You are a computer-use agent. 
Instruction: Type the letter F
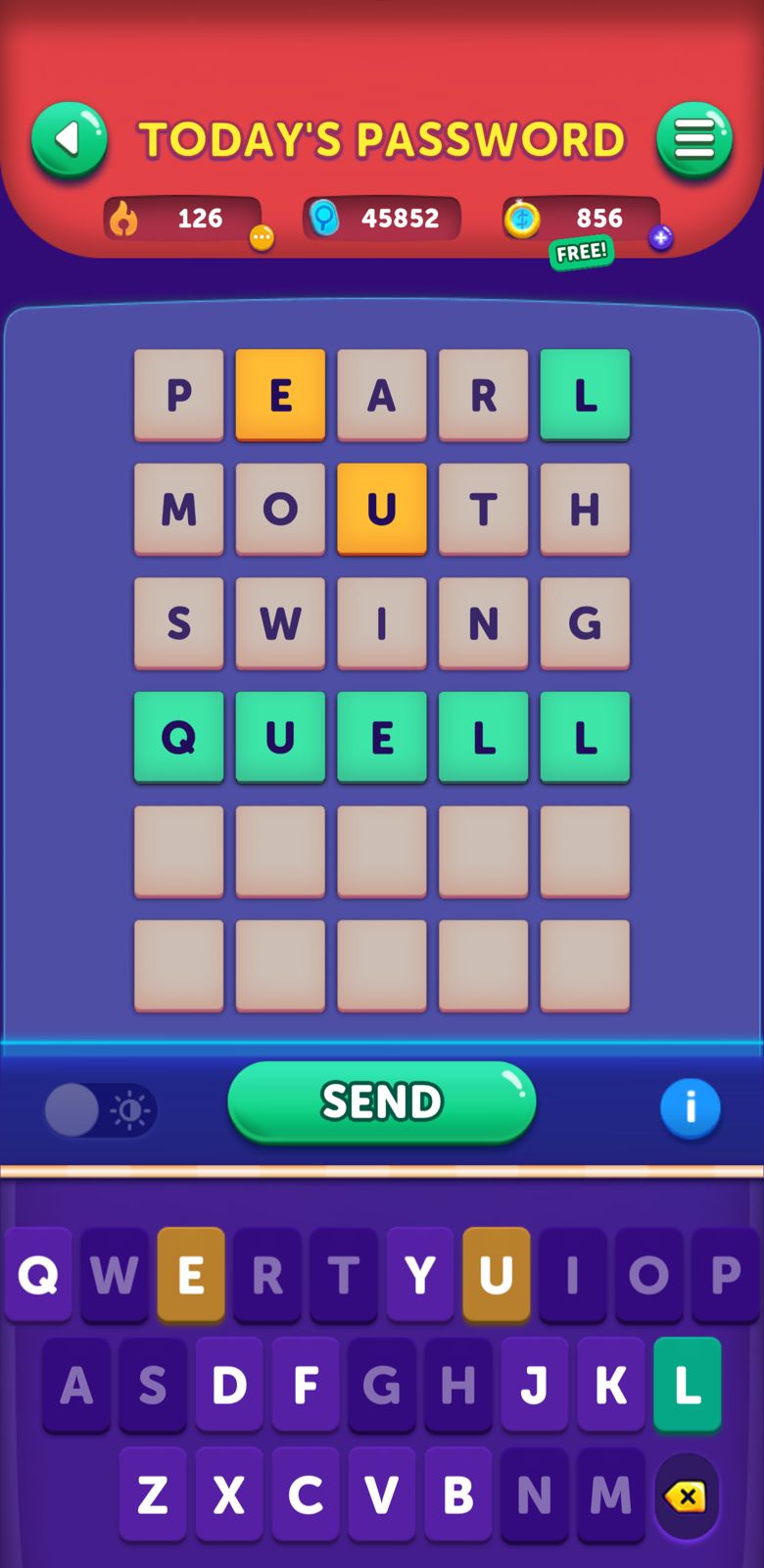tap(306, 1385)
